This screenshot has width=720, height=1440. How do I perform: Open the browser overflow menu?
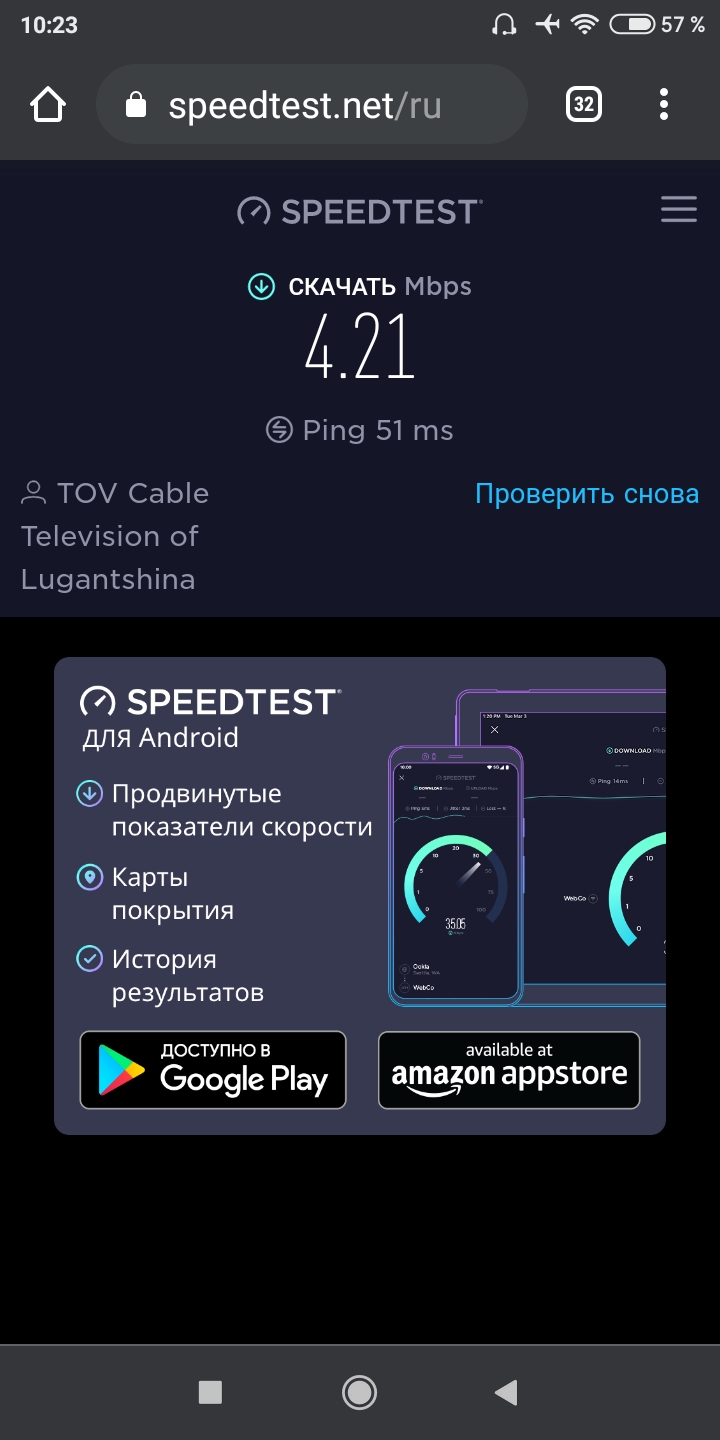tap(664, 104)
